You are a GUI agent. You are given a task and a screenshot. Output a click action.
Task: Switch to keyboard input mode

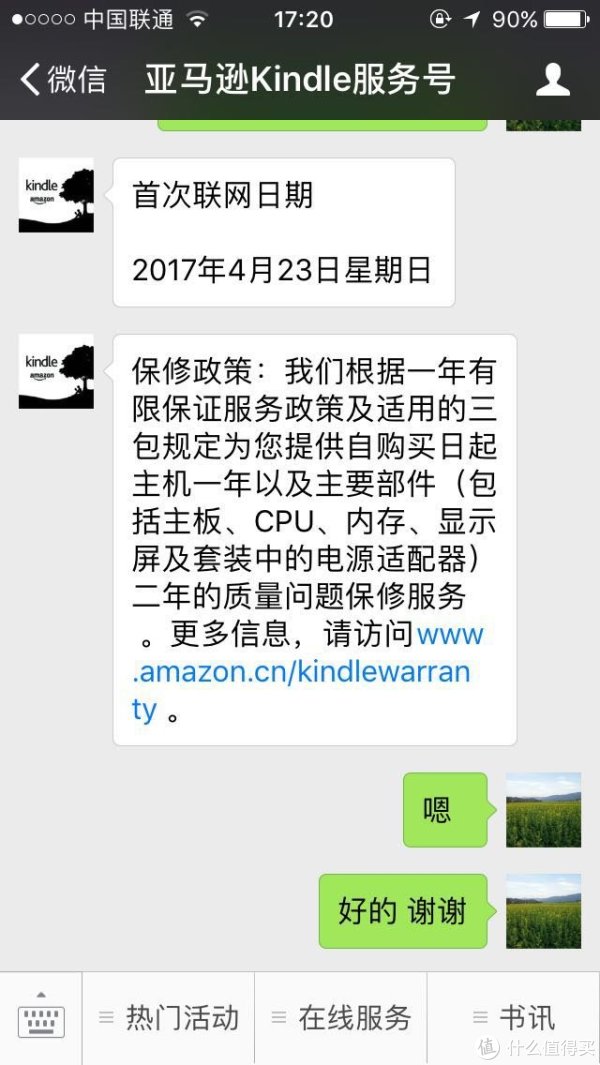(41, 1018)
